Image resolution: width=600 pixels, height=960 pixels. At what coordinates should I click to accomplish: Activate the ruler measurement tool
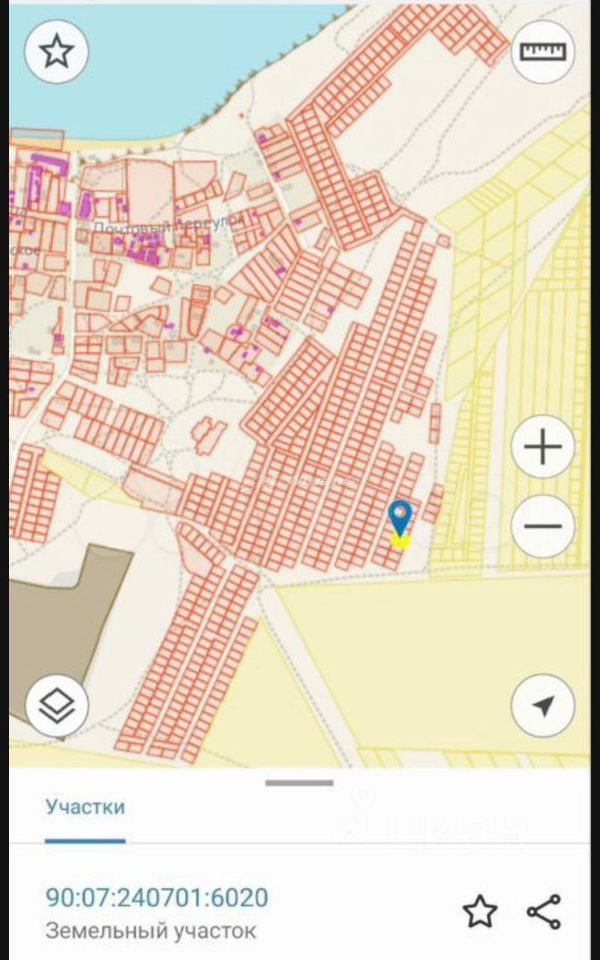click(543, 50)
